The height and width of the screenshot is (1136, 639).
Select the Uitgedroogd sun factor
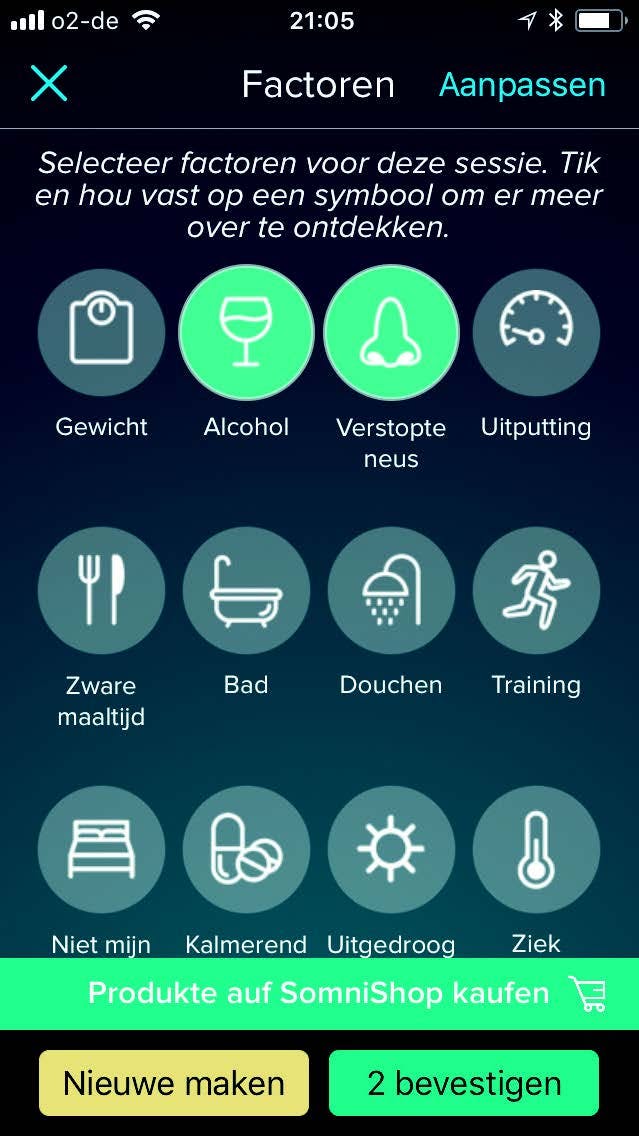coord(391,849)
